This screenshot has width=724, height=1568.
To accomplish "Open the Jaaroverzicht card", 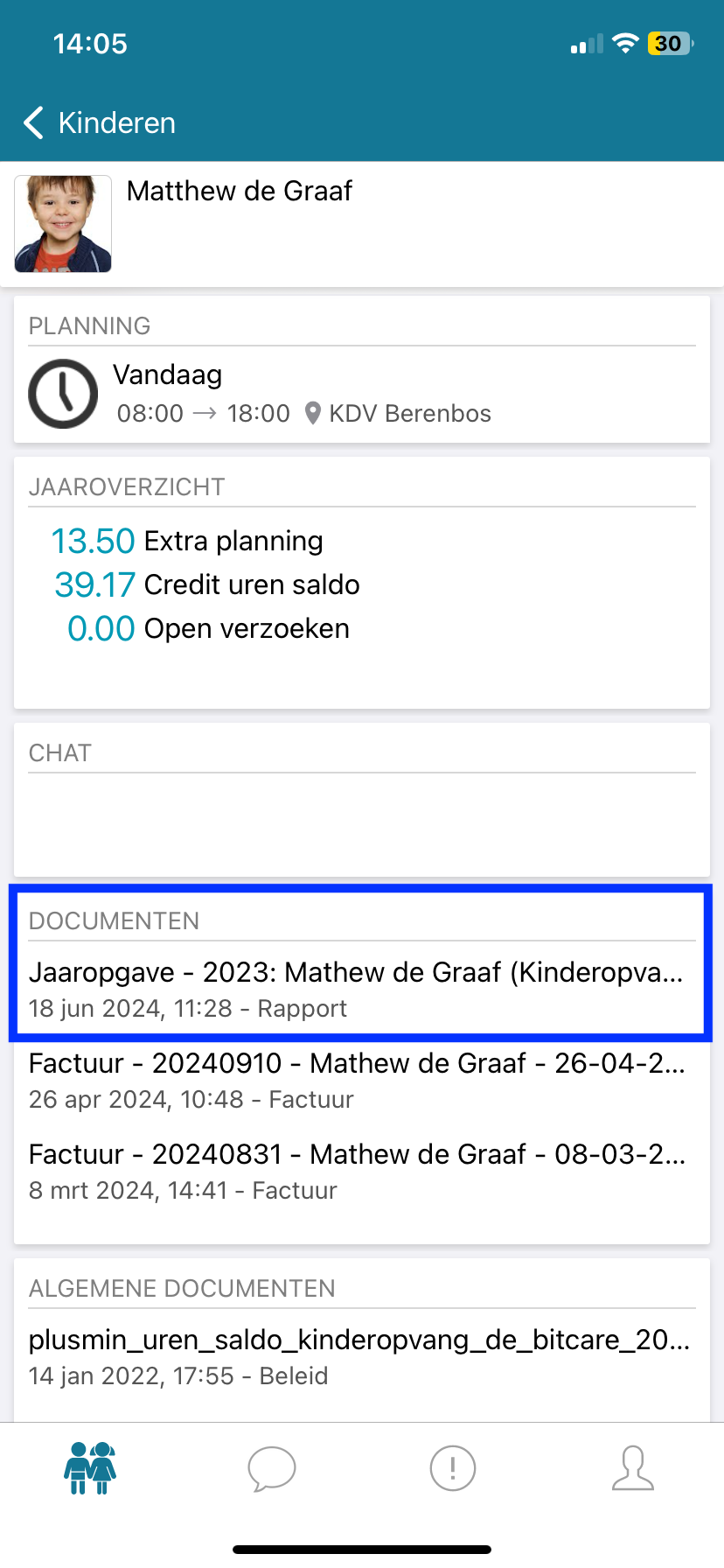I will [362, 583].
